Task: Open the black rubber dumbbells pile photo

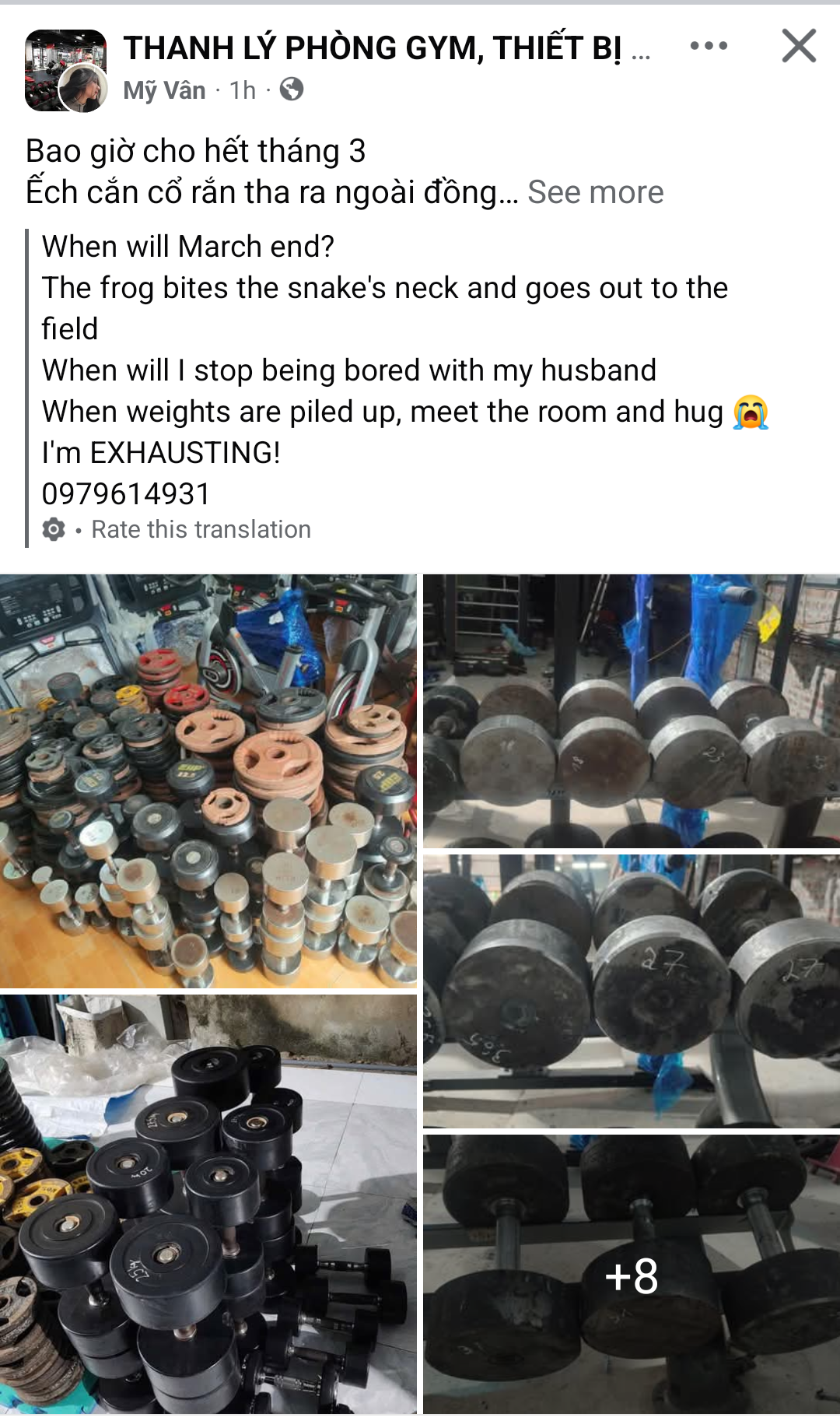Action: 208,1204
